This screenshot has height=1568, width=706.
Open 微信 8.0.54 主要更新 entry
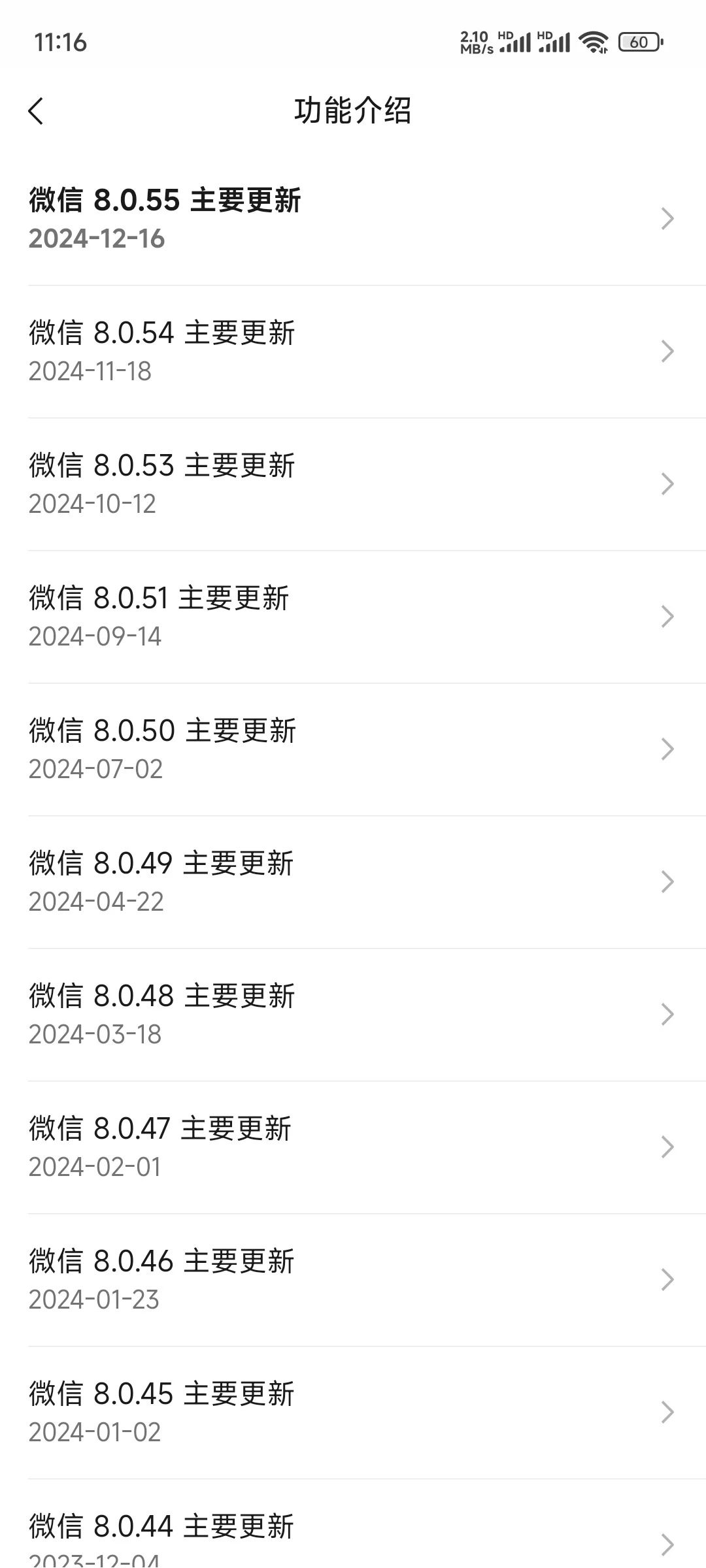pos(353,351)
